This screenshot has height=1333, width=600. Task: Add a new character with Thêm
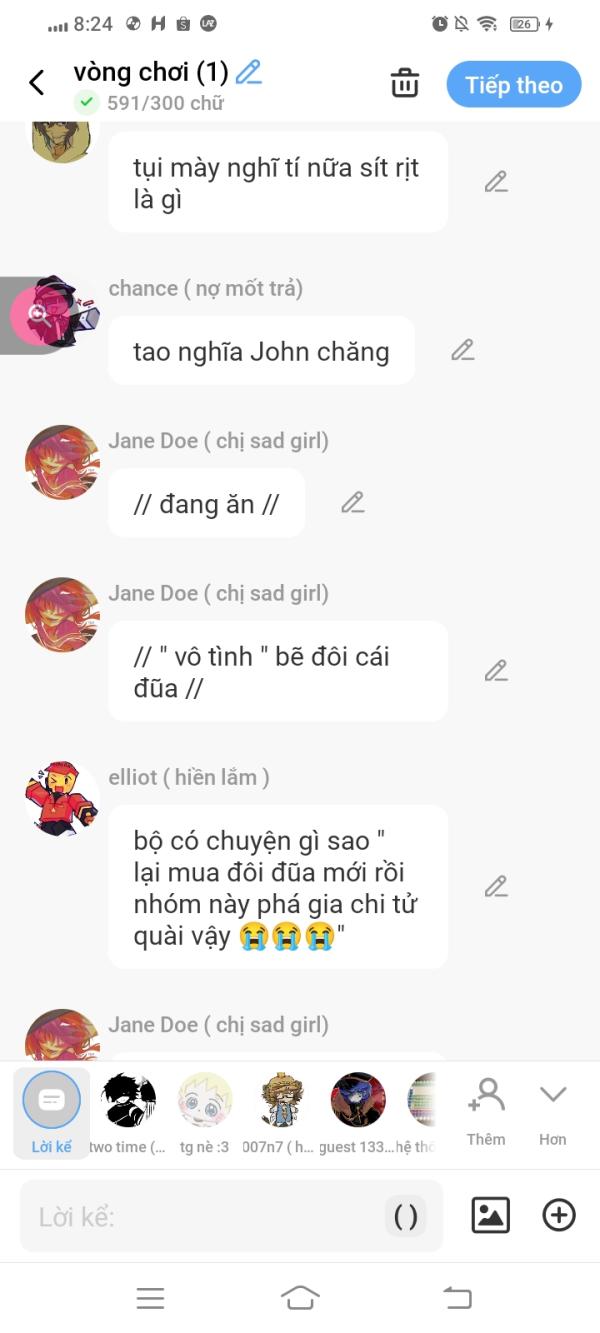pyautogui.click(x=486, y=1111)
